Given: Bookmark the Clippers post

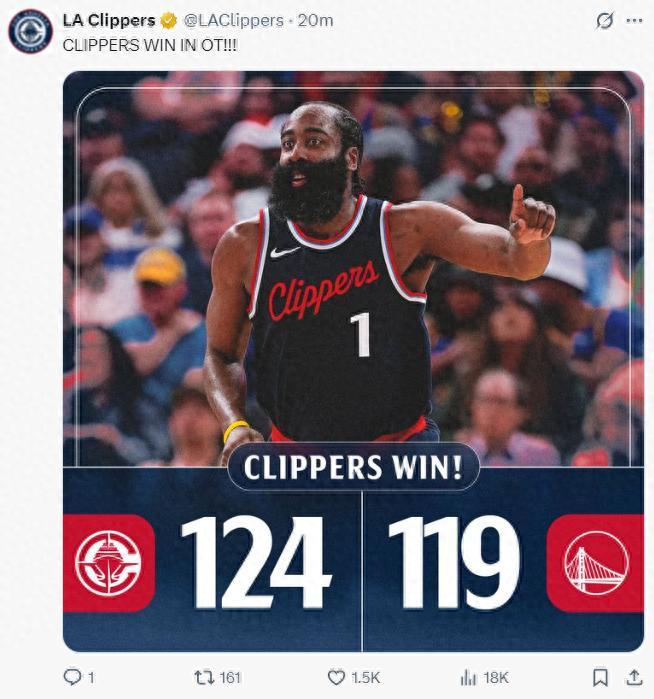Looking at the screenshot, I should coord(600,677).
